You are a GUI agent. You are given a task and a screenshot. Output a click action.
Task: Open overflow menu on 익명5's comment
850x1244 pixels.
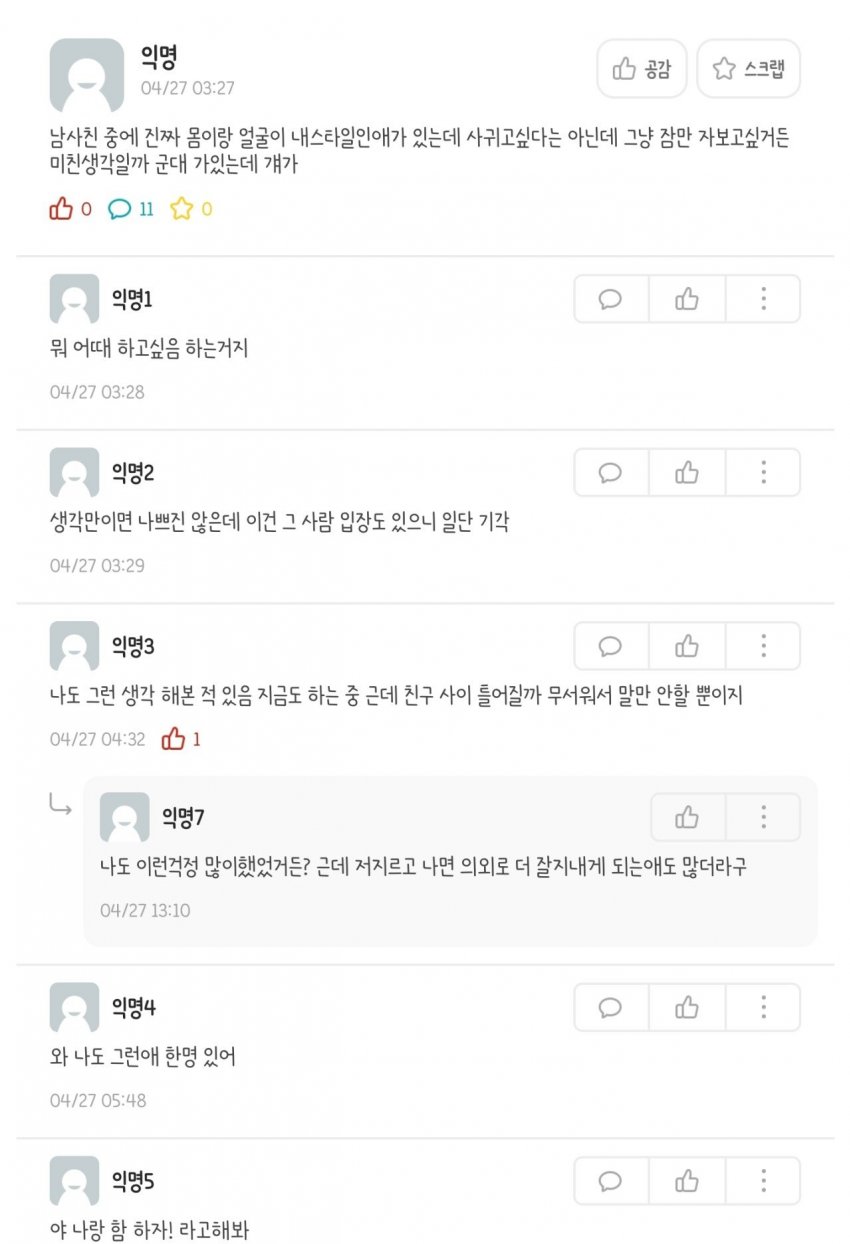tap(763, 1181)
